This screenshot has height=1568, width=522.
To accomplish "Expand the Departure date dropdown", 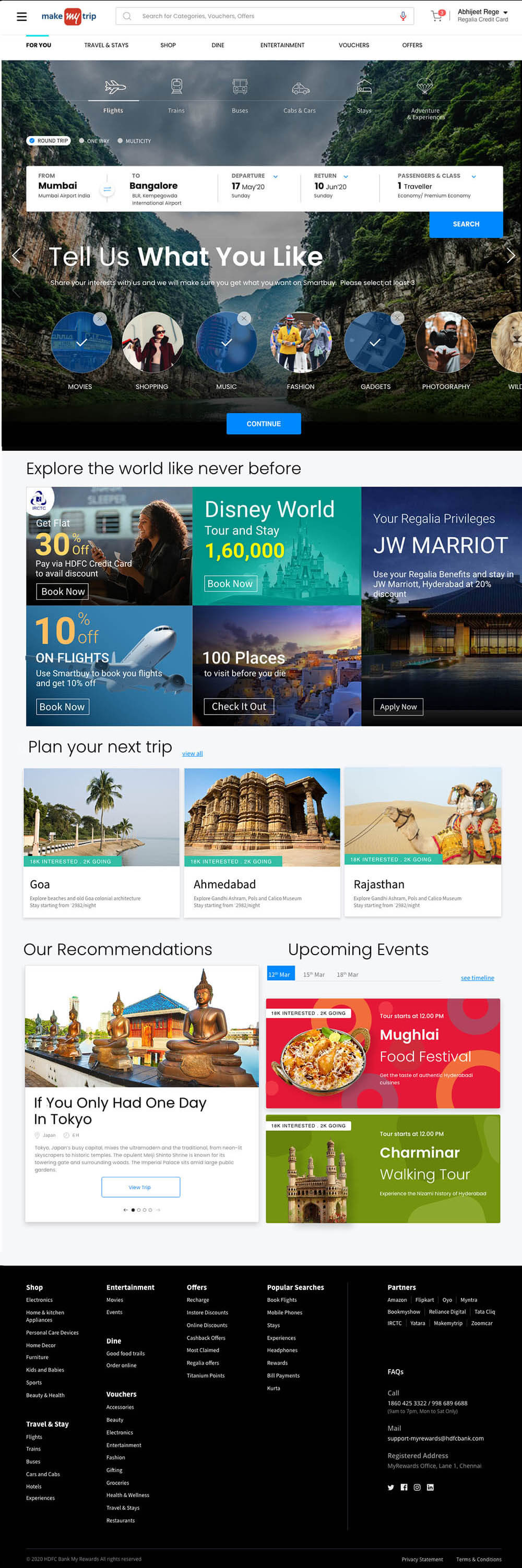I will (x=275, y=176).
